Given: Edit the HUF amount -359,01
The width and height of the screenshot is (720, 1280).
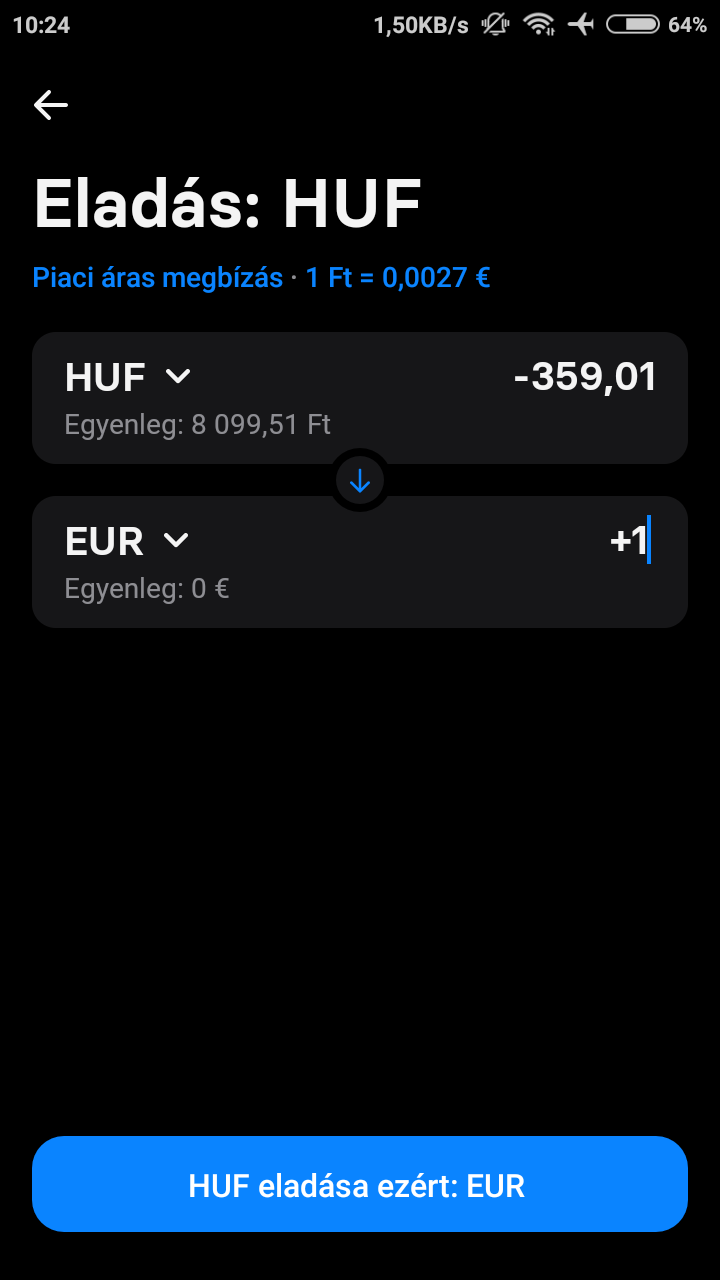Looking at the screenshot, I should [x=584, y=377].
